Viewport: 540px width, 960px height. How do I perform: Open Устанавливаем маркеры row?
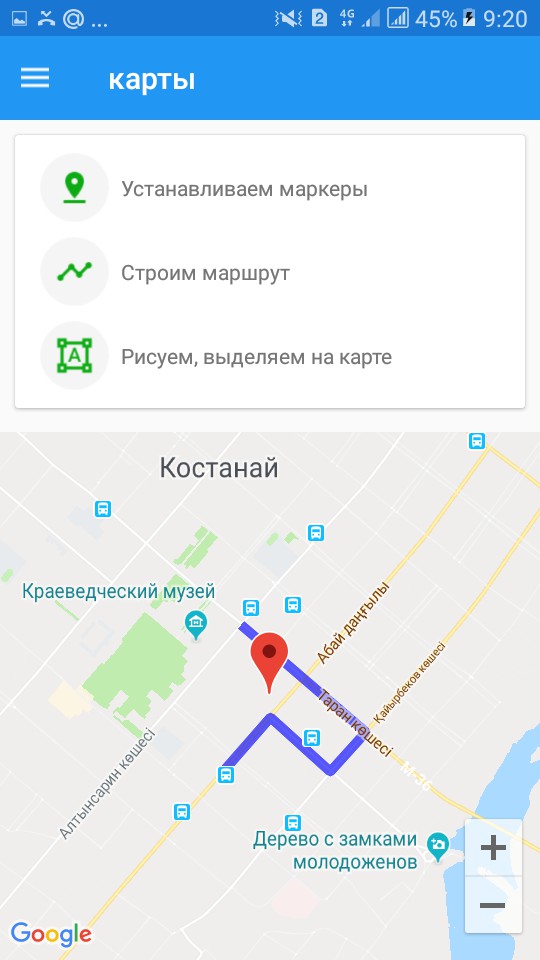click(269, 188)
